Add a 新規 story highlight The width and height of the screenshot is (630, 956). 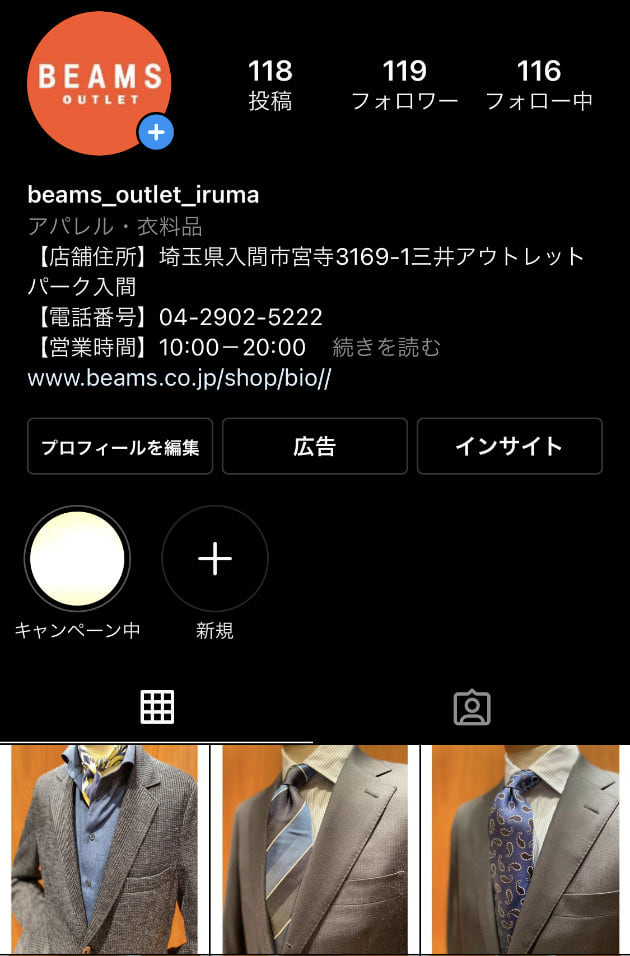point(215,560)
